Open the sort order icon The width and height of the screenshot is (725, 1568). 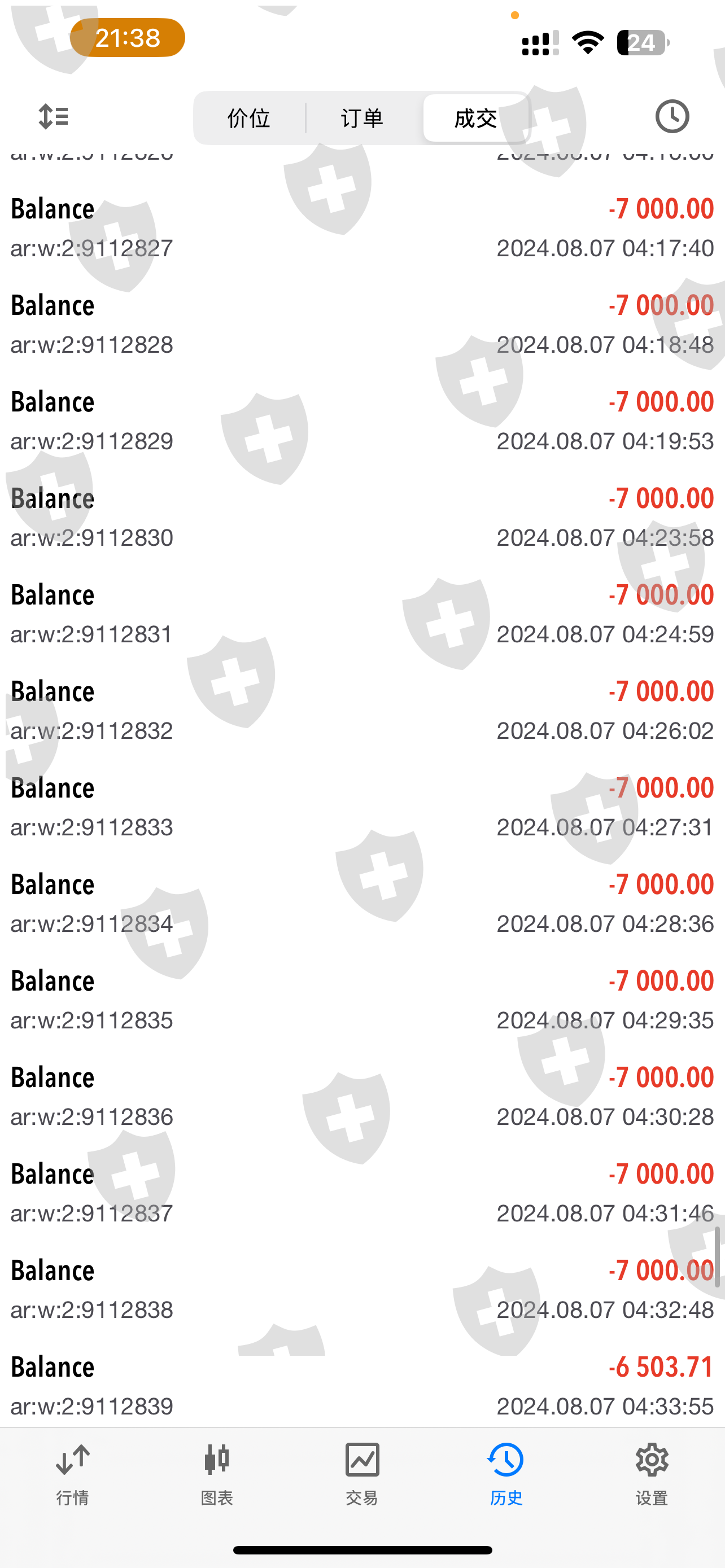(x=54, y=116)
